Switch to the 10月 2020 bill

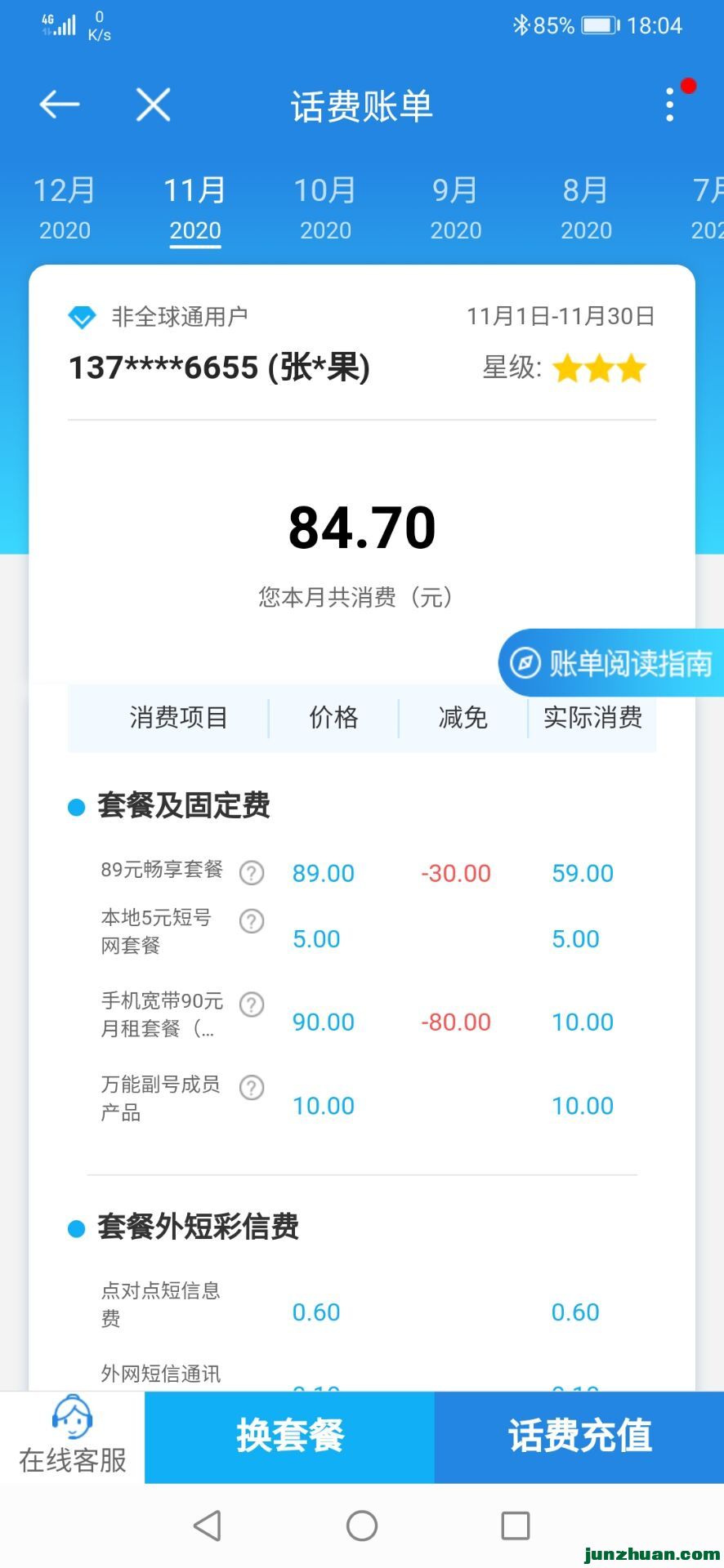(x=325, y=208)
